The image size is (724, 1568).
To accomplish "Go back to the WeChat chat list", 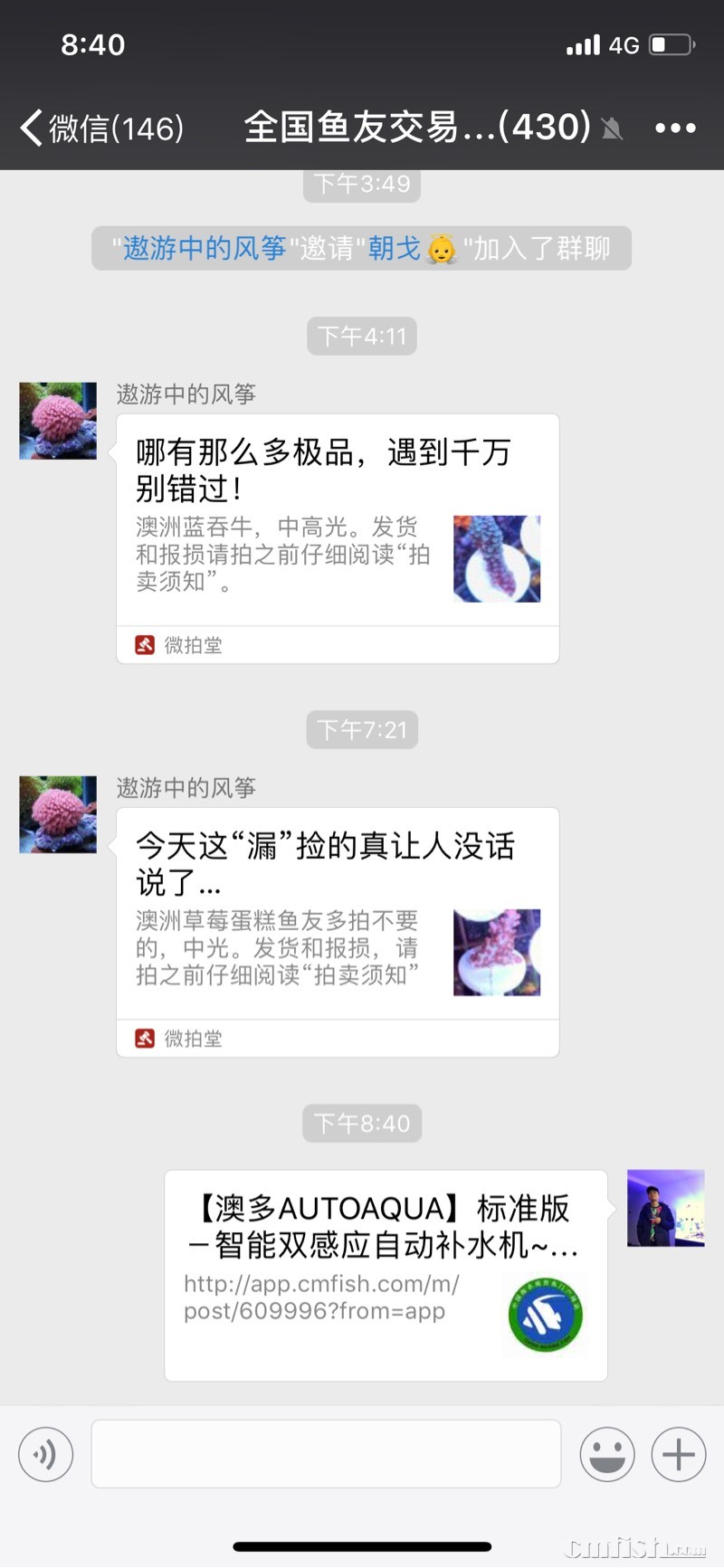I will pyautogui.click(x=100, y=128).
